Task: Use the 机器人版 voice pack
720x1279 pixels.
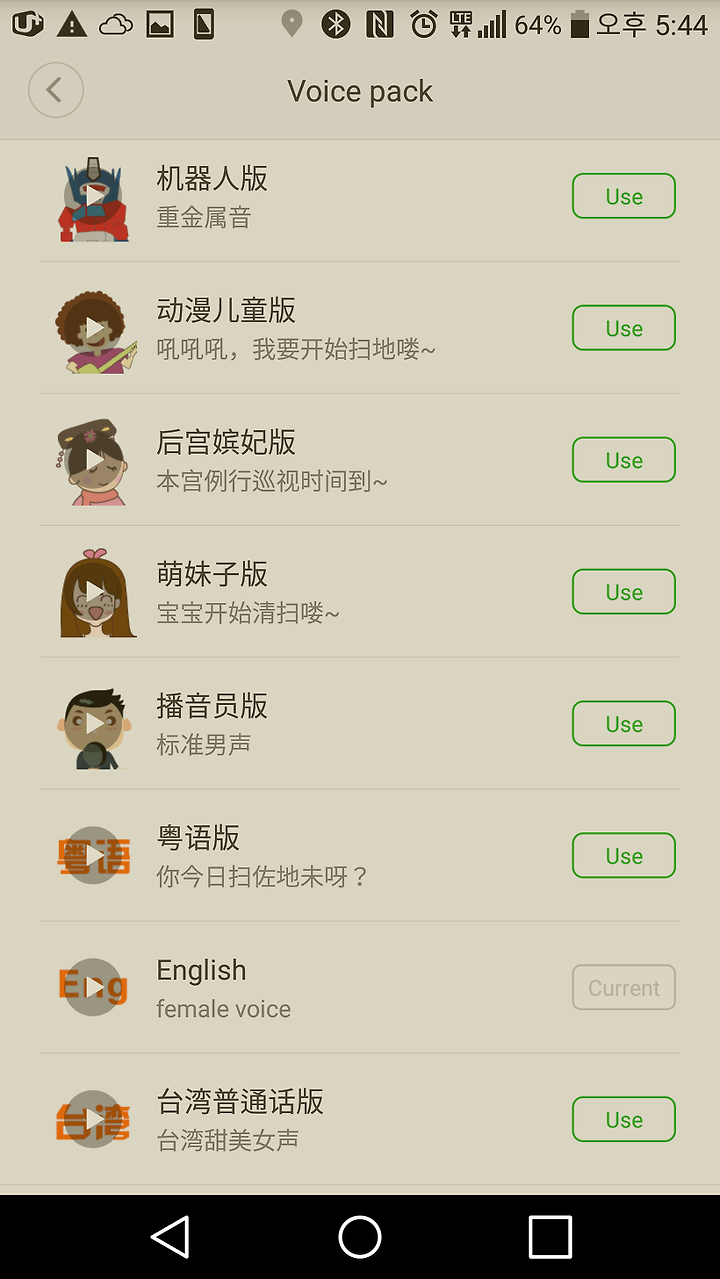Action: (624, 196)
